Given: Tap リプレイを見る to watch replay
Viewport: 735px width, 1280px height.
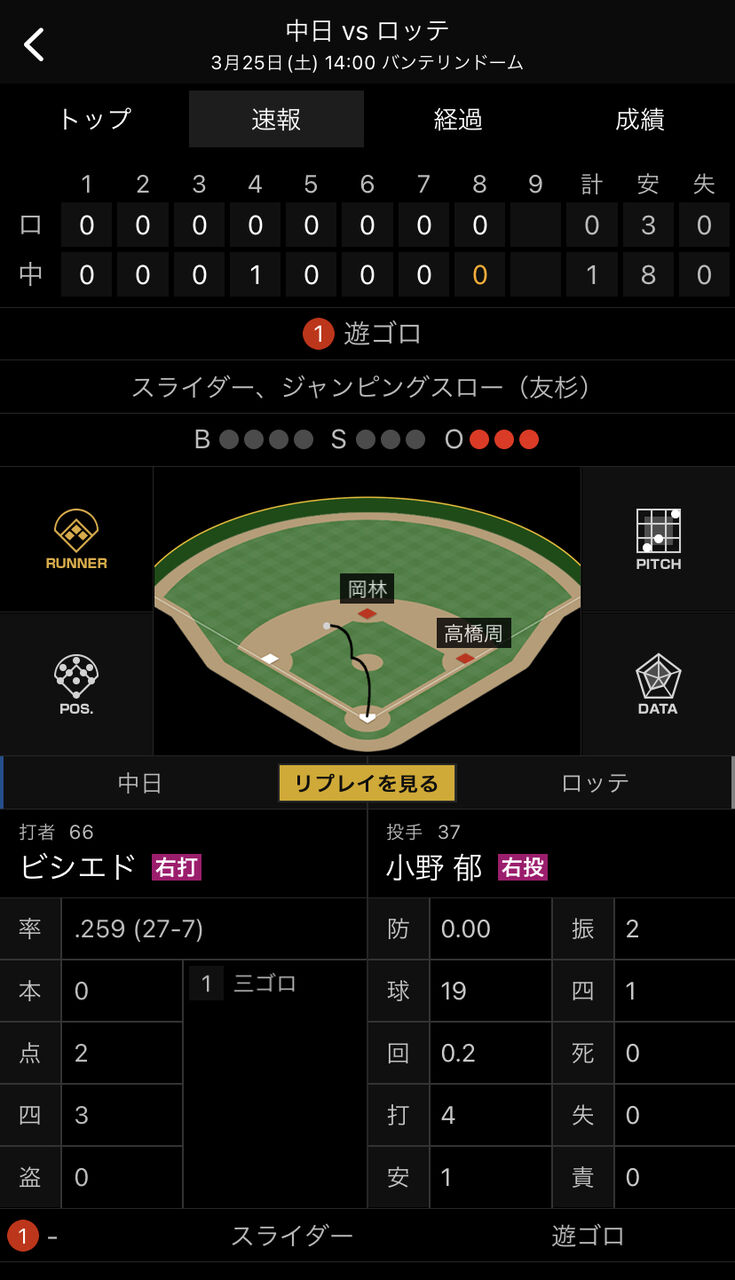Looking at the screenshot, I should tap(367, 783).
